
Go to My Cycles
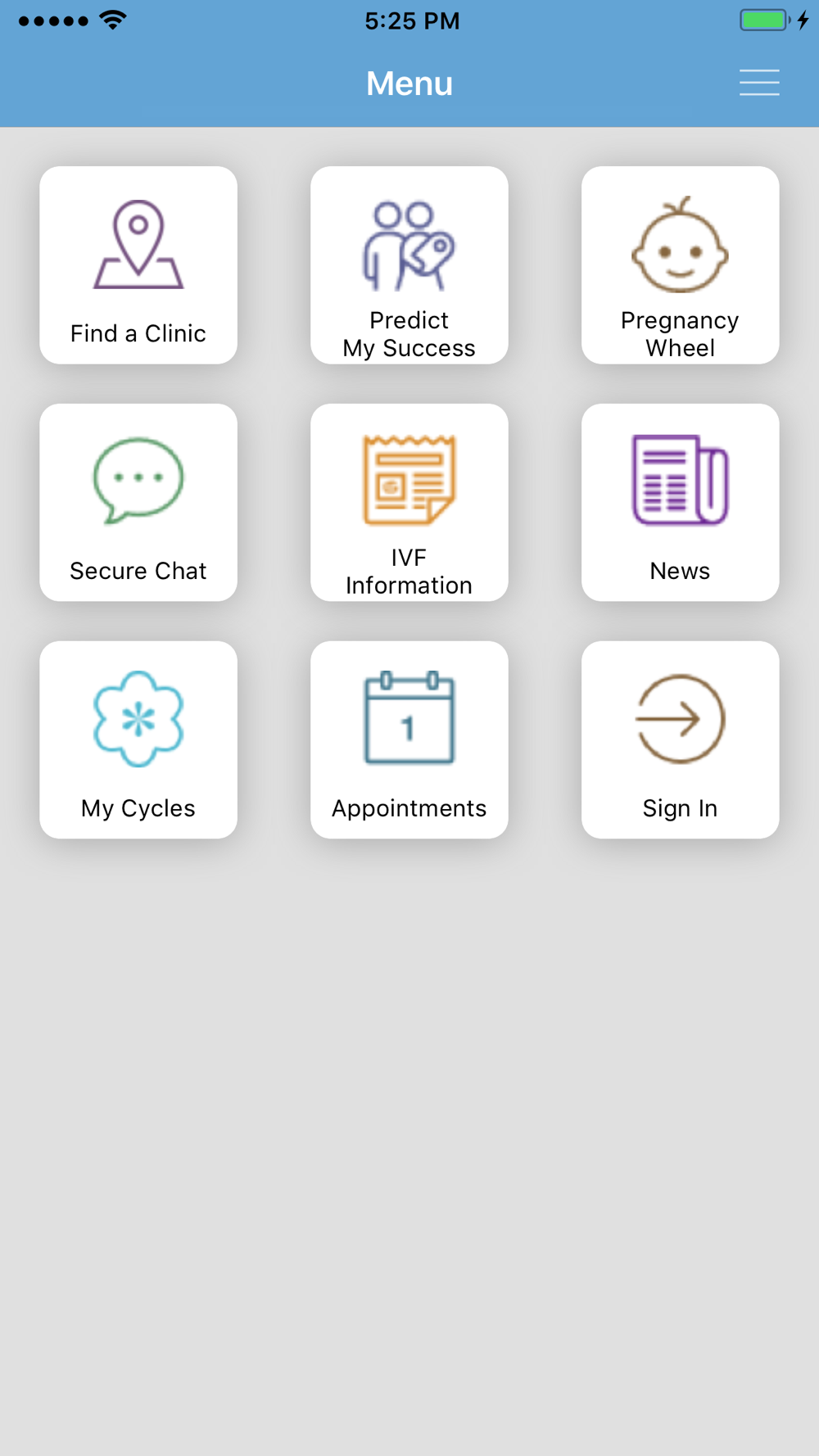coord(138,739)
